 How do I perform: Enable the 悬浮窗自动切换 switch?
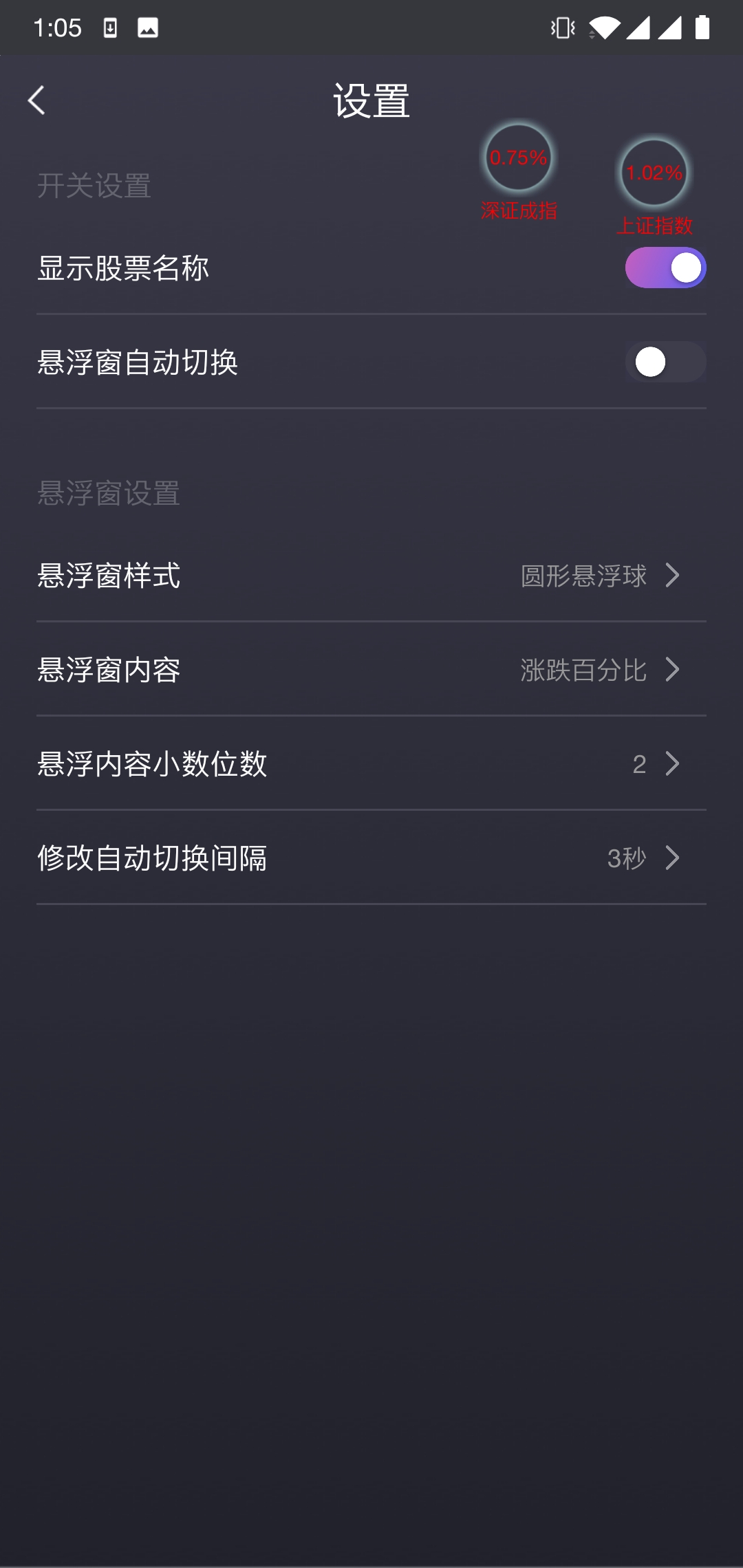coord(665,361)
